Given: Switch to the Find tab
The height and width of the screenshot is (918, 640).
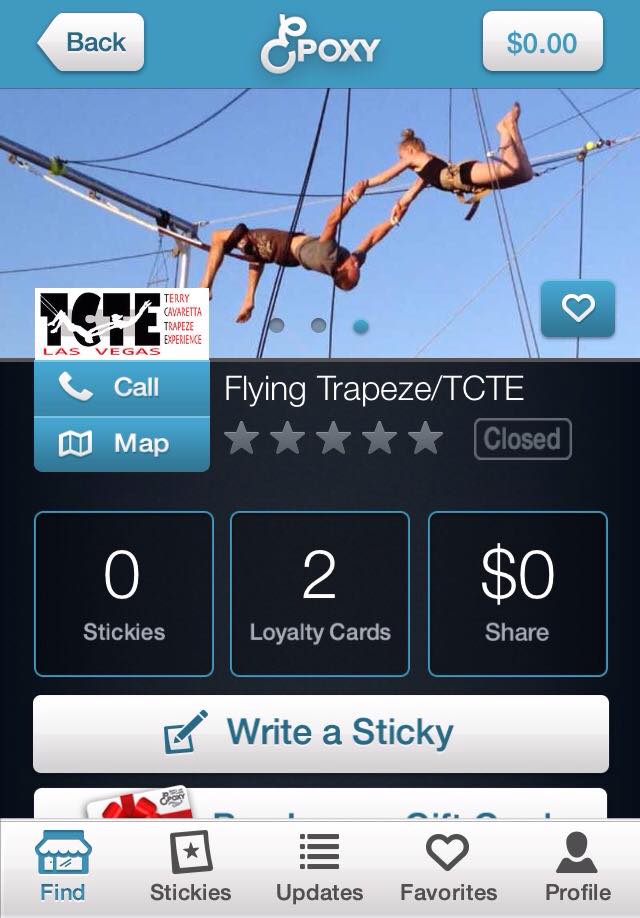Looking at the screenshot, I should click(x=63, y=868).
